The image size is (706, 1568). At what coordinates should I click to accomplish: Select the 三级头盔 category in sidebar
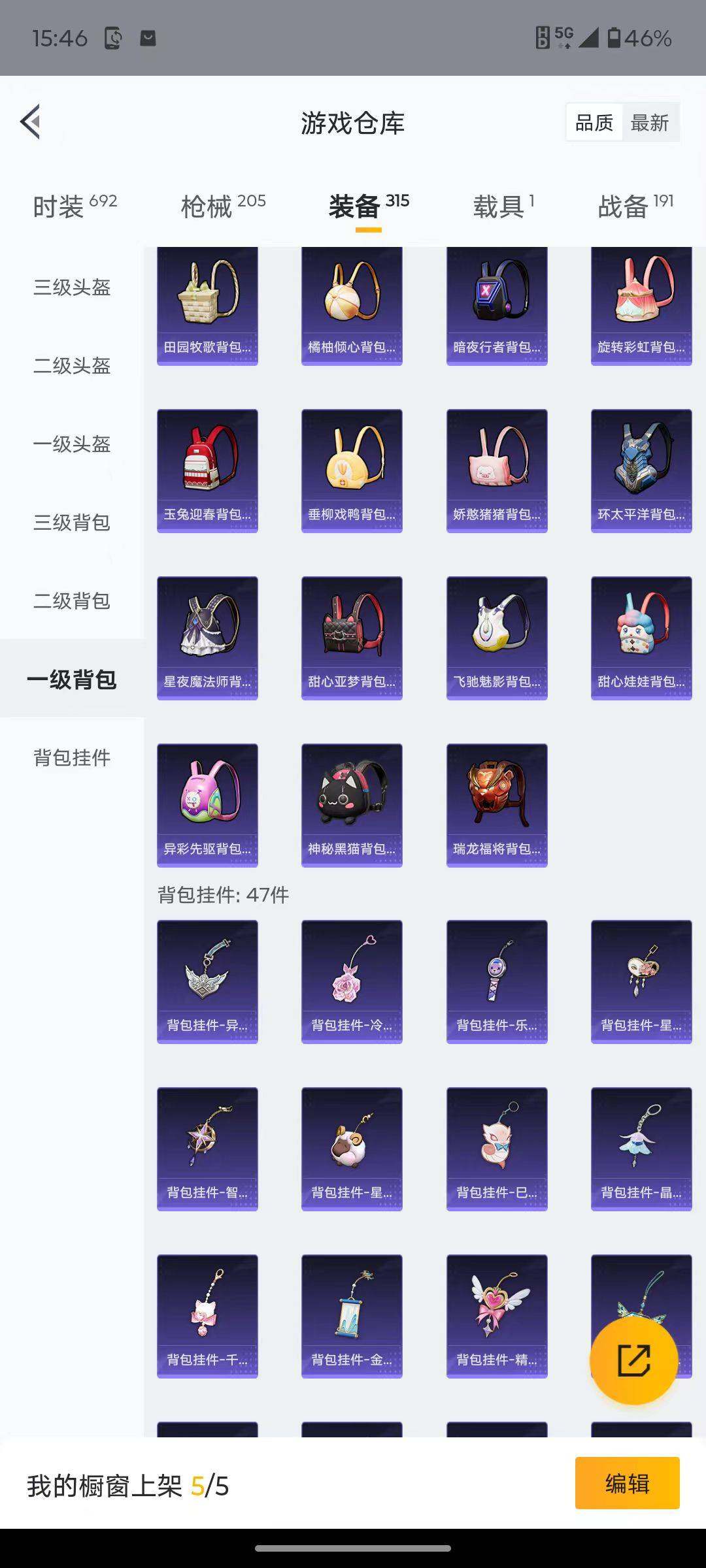click(72, 288)
